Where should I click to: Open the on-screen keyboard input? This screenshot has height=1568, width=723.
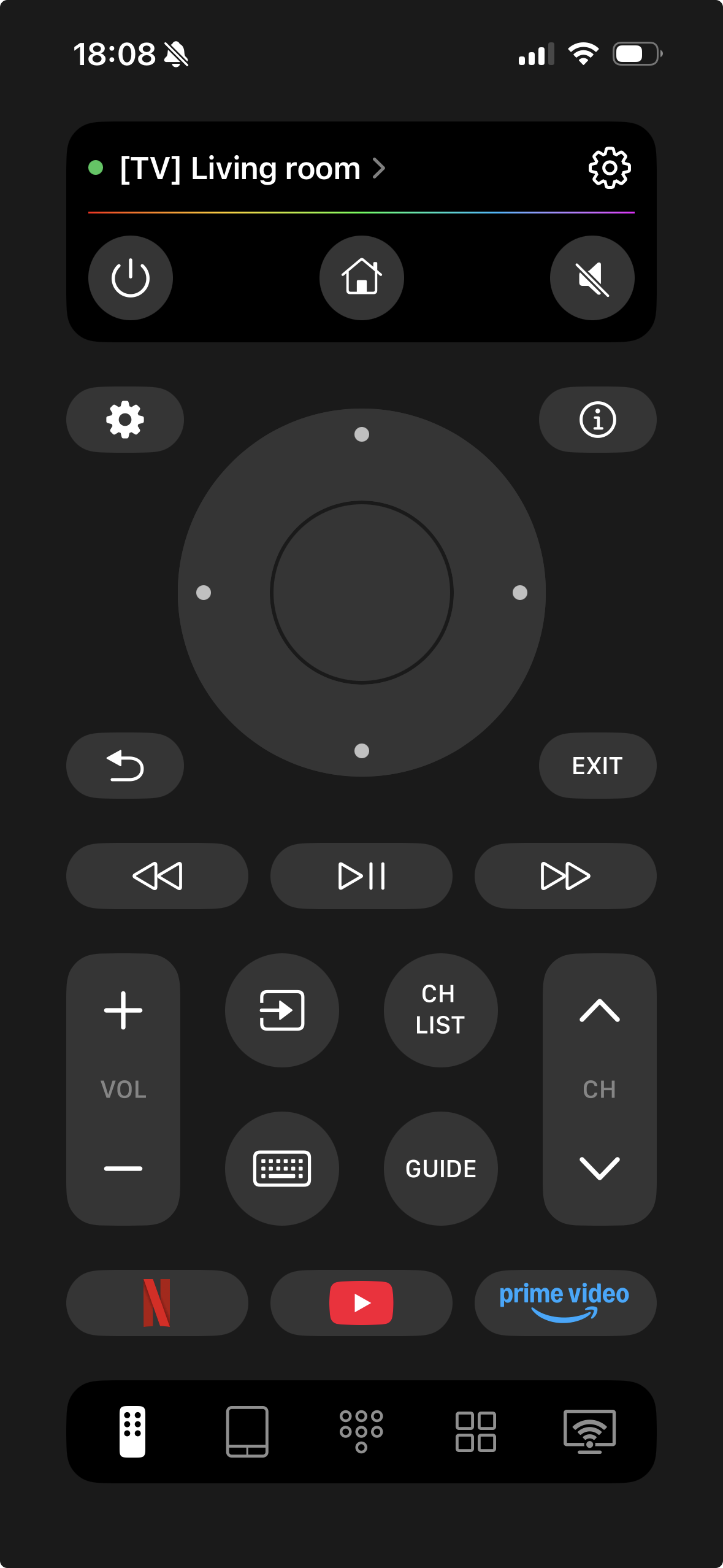281,1168
